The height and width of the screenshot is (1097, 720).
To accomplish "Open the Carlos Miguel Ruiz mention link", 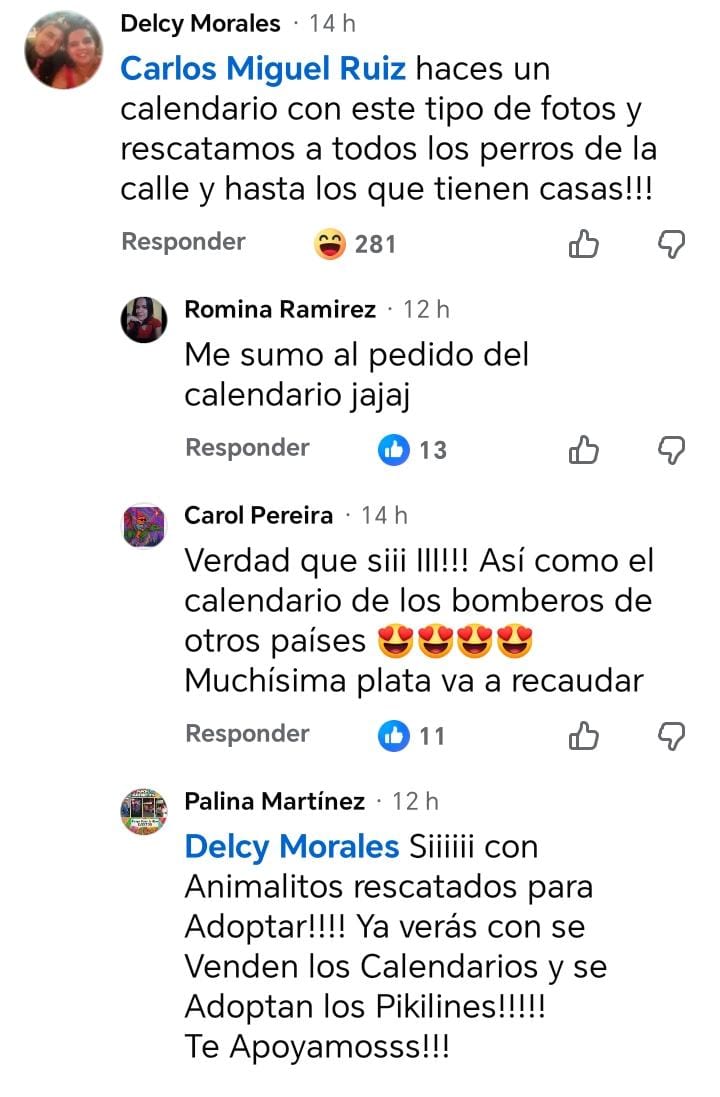I will [x=263, y=70].
